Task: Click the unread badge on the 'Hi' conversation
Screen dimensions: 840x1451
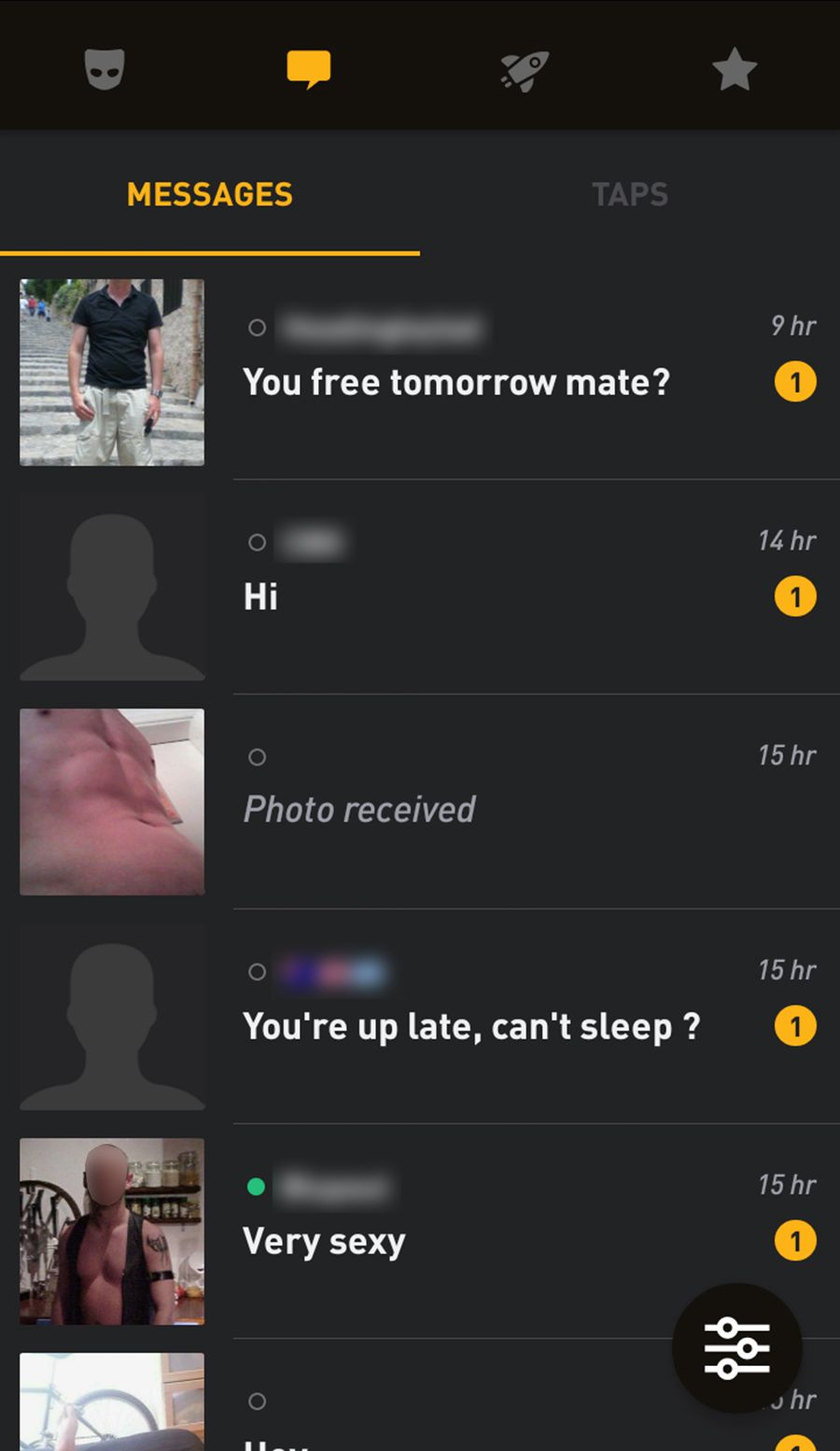Action: tap(795, 597)
